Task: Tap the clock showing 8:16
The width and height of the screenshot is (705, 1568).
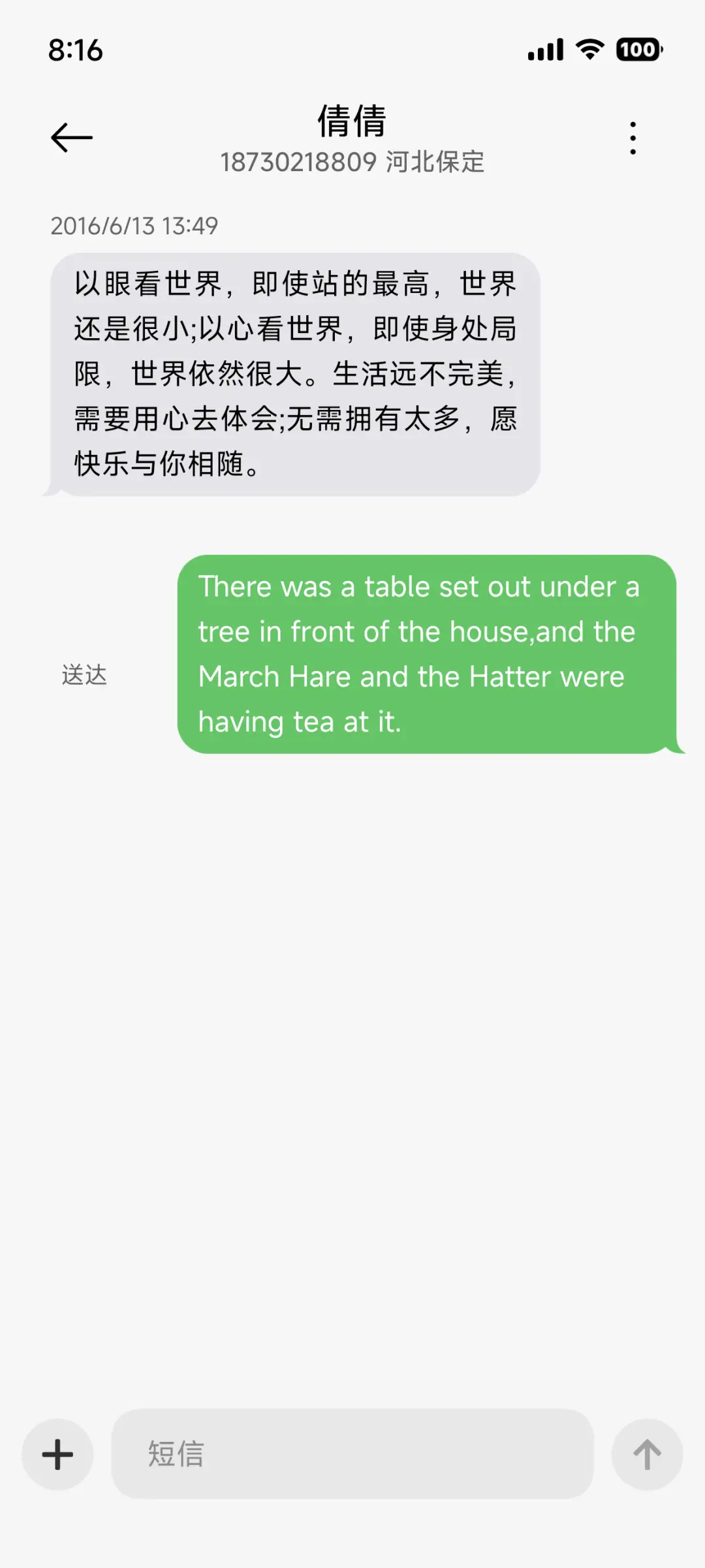Action: click(x=76, y=50)
